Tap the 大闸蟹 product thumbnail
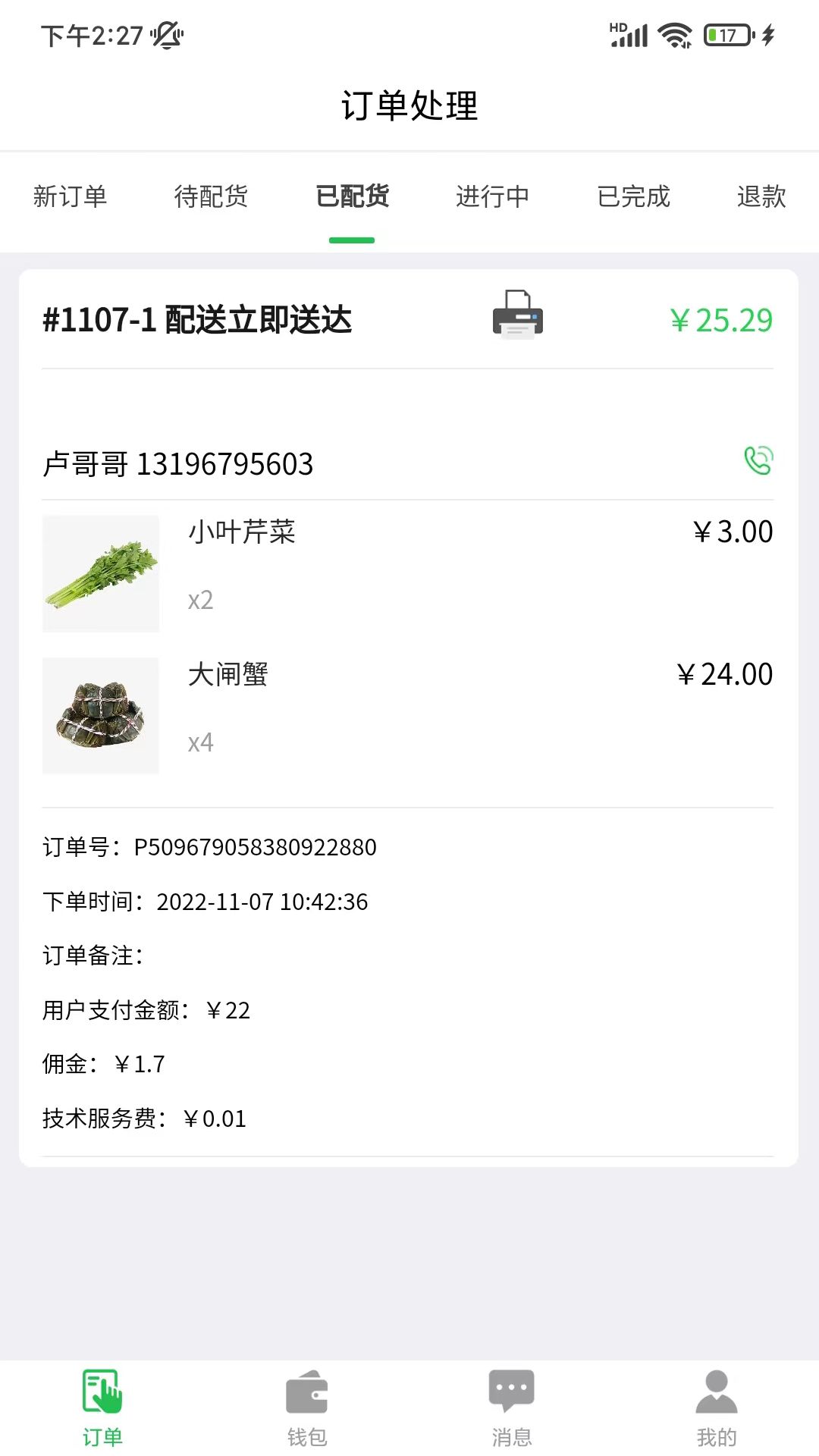The width and height of the screenshot is (819, 1456). point(102,714)
